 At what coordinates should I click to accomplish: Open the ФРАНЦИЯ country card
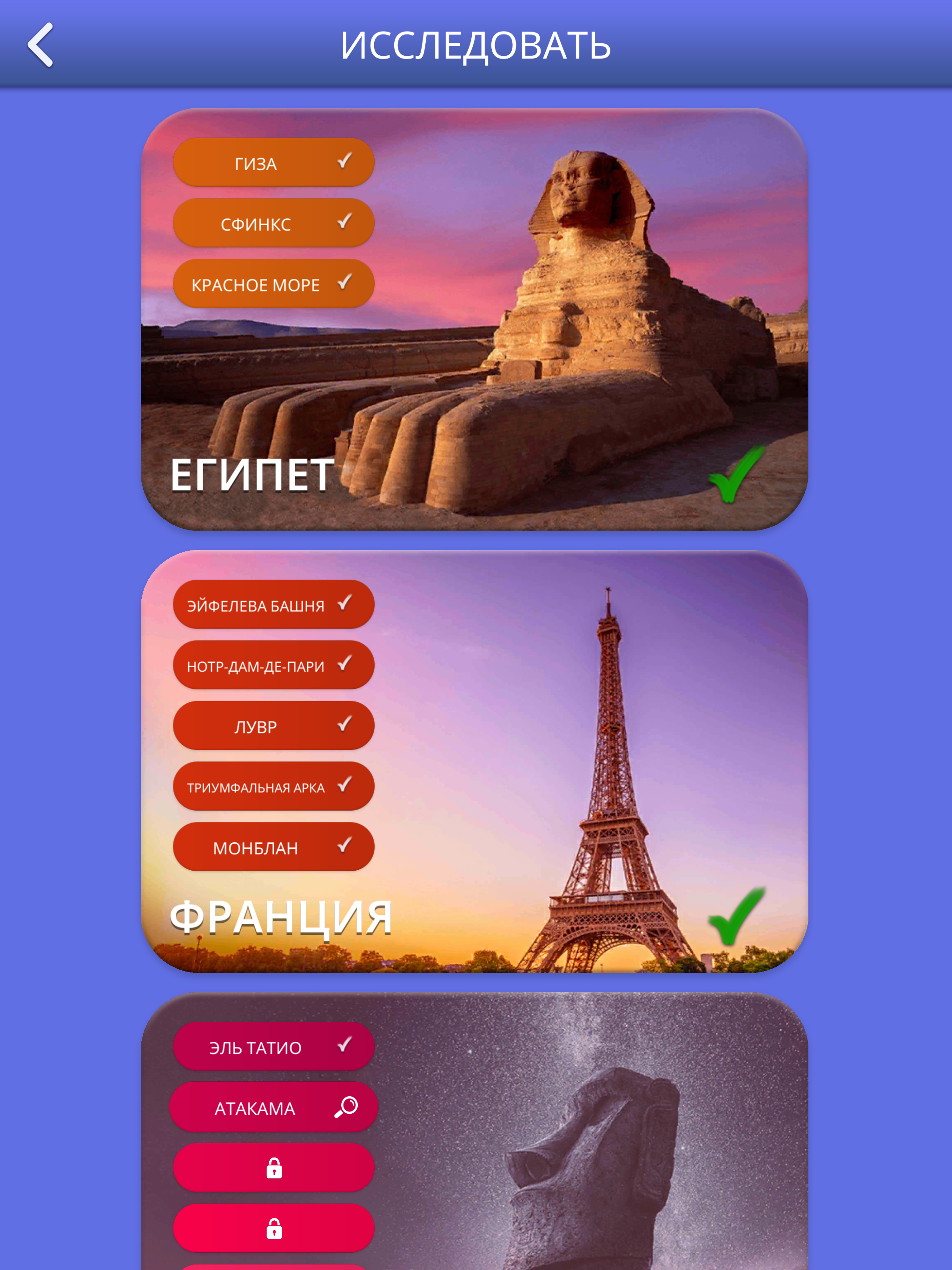[475, 761]
